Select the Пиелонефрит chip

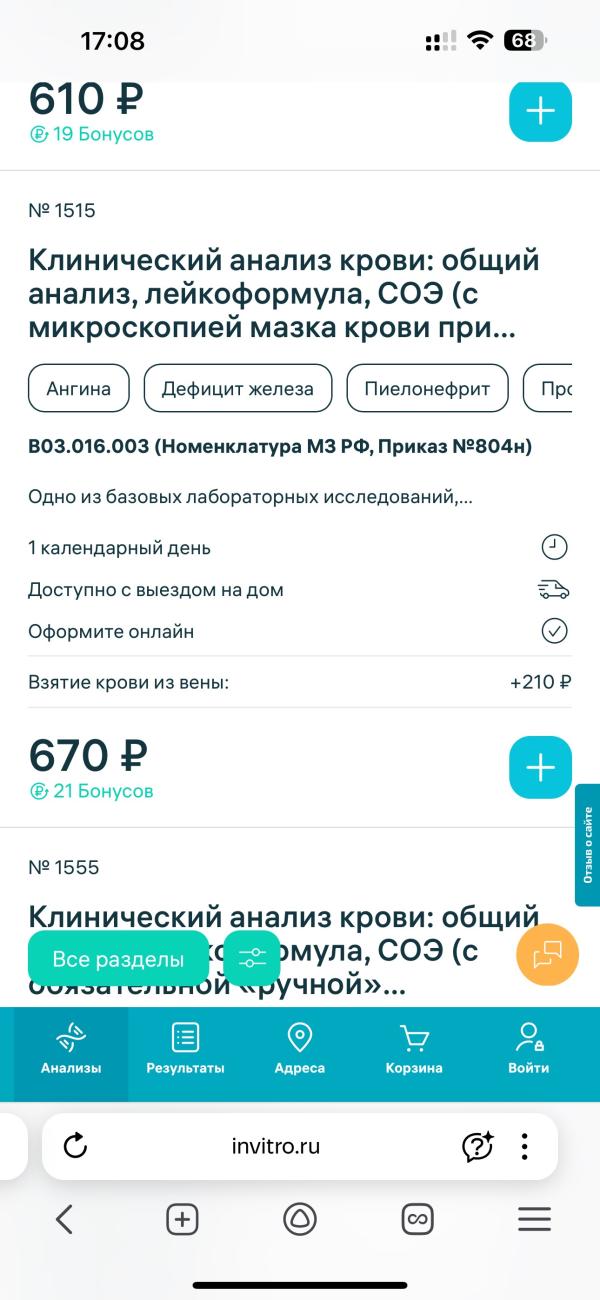click(x=427, y=389)
